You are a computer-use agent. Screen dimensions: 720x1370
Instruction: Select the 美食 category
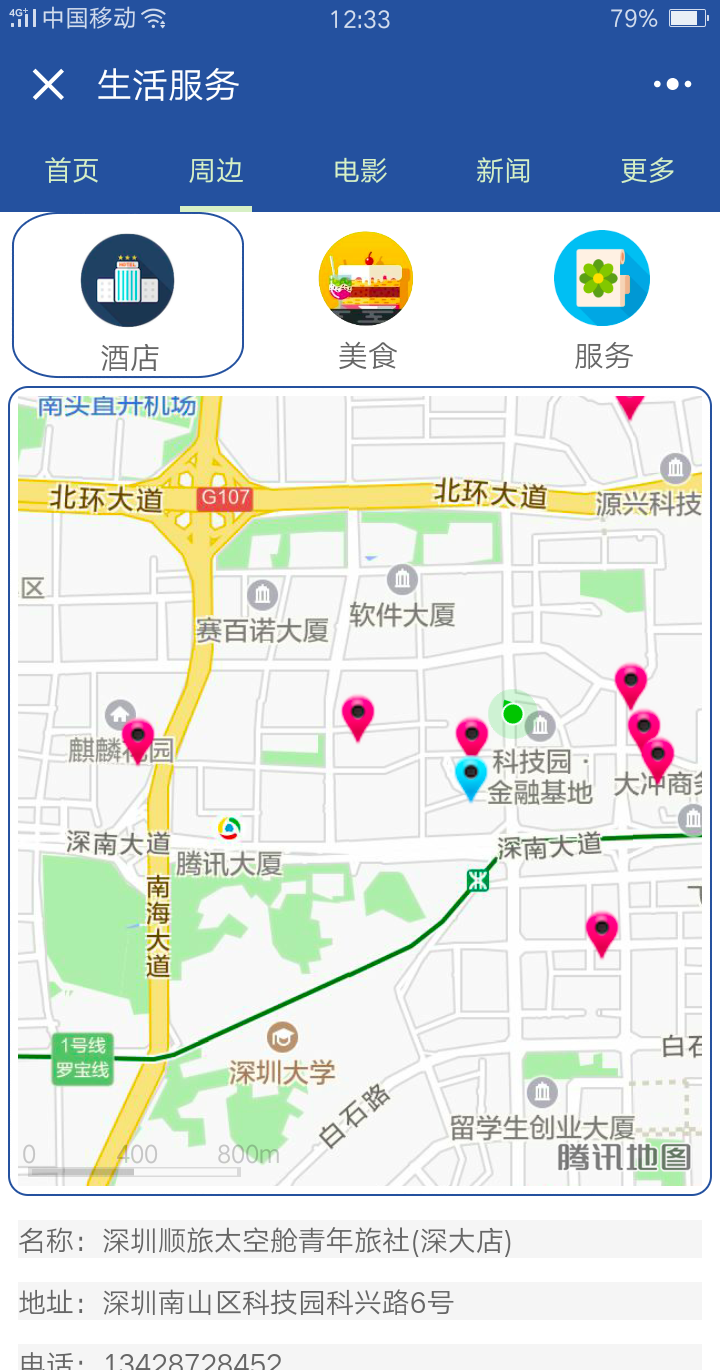[366, 296]
